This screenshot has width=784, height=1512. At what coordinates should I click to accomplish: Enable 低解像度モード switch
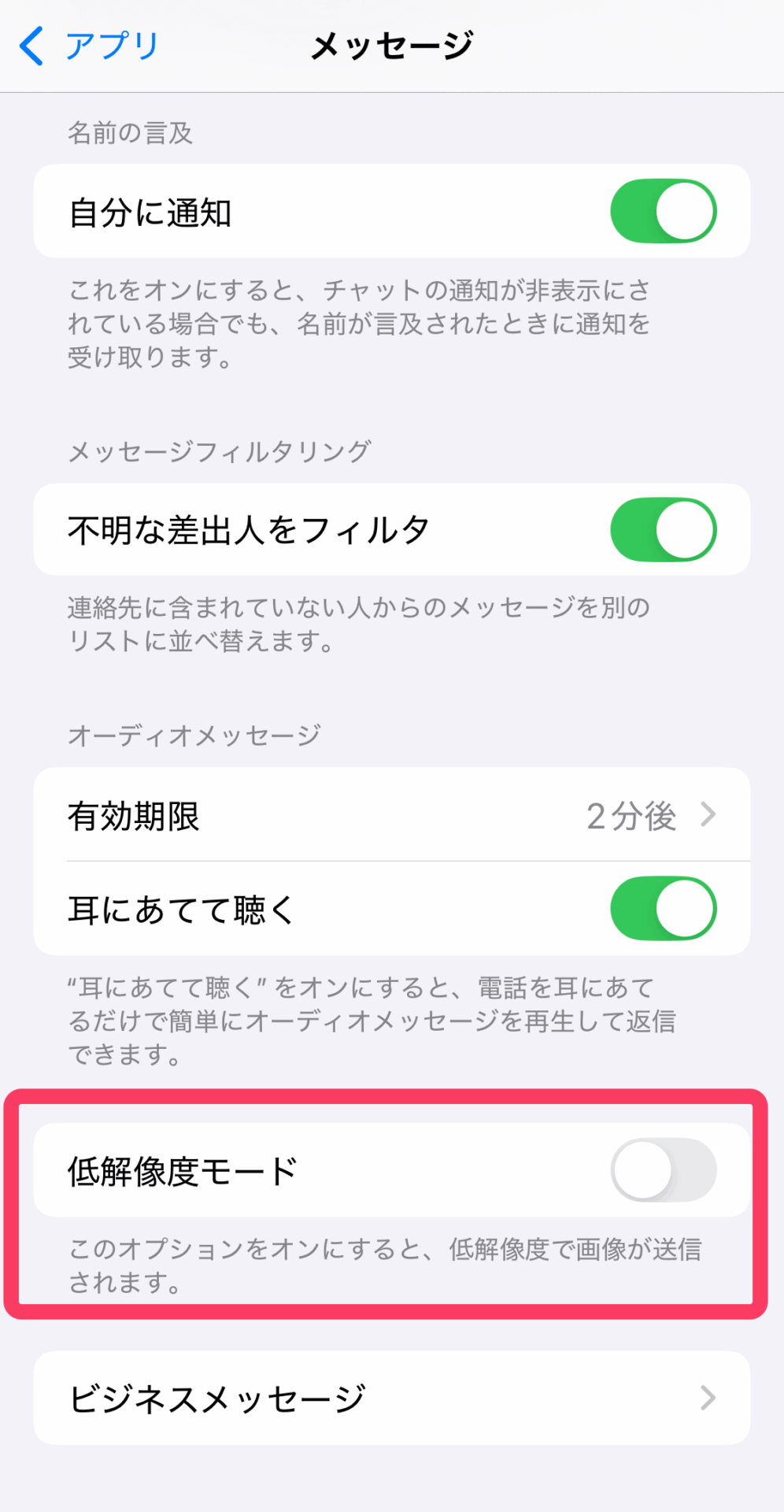(663, 1170)
